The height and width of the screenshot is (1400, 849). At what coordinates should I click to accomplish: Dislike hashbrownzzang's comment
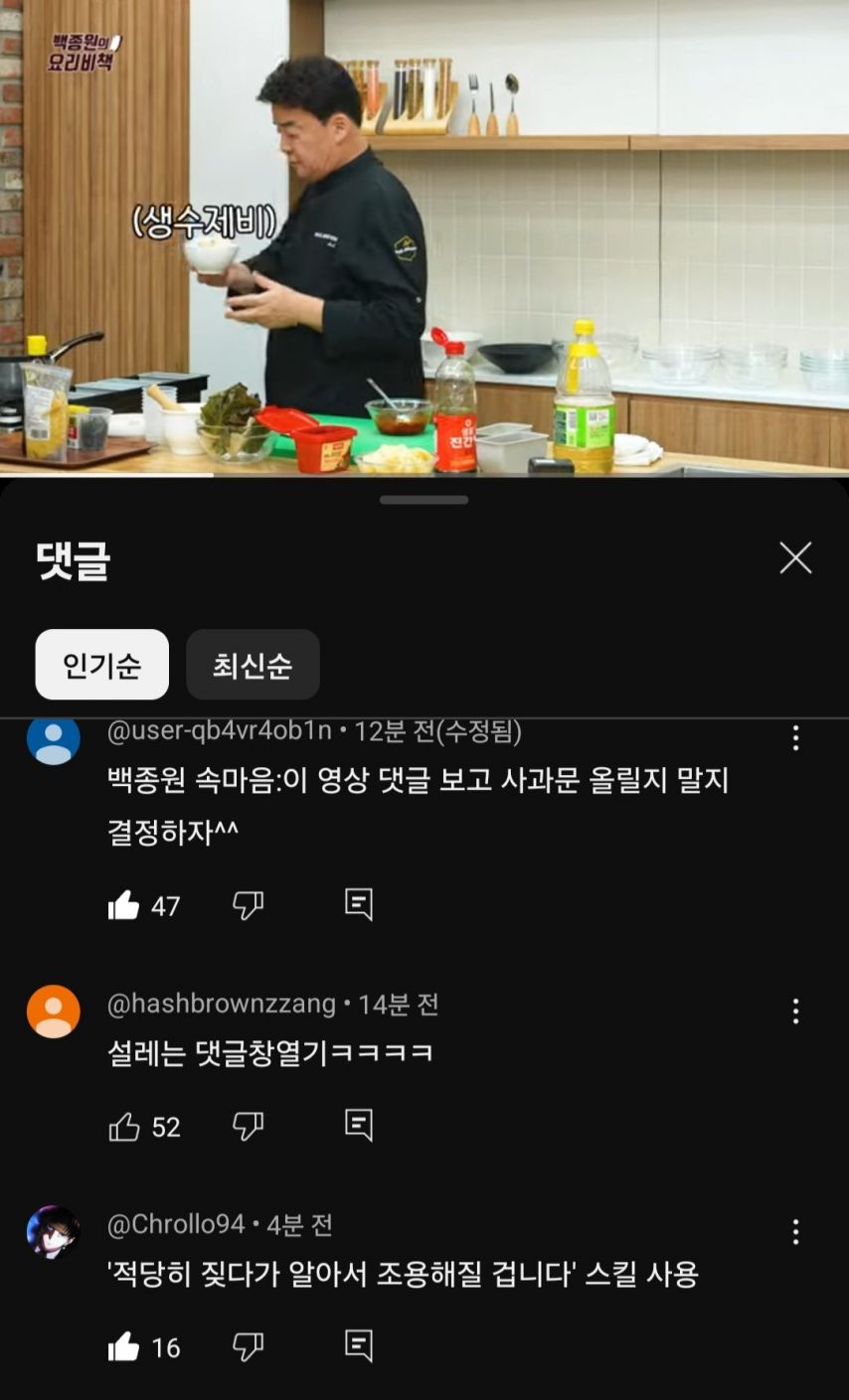[x=248, y=1126]
